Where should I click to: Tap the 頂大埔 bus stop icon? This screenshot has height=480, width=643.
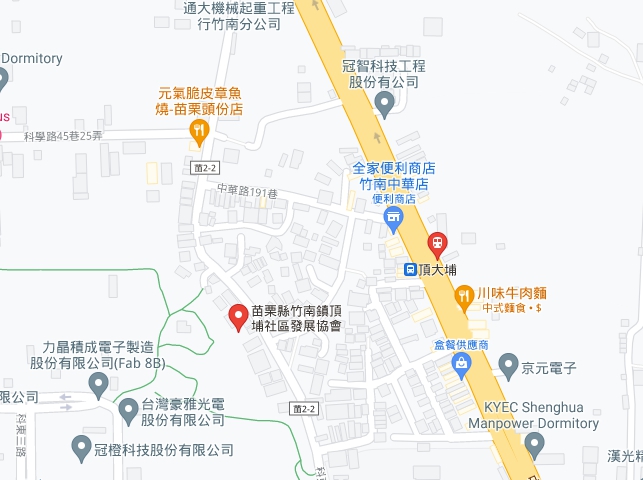(411, 269)
